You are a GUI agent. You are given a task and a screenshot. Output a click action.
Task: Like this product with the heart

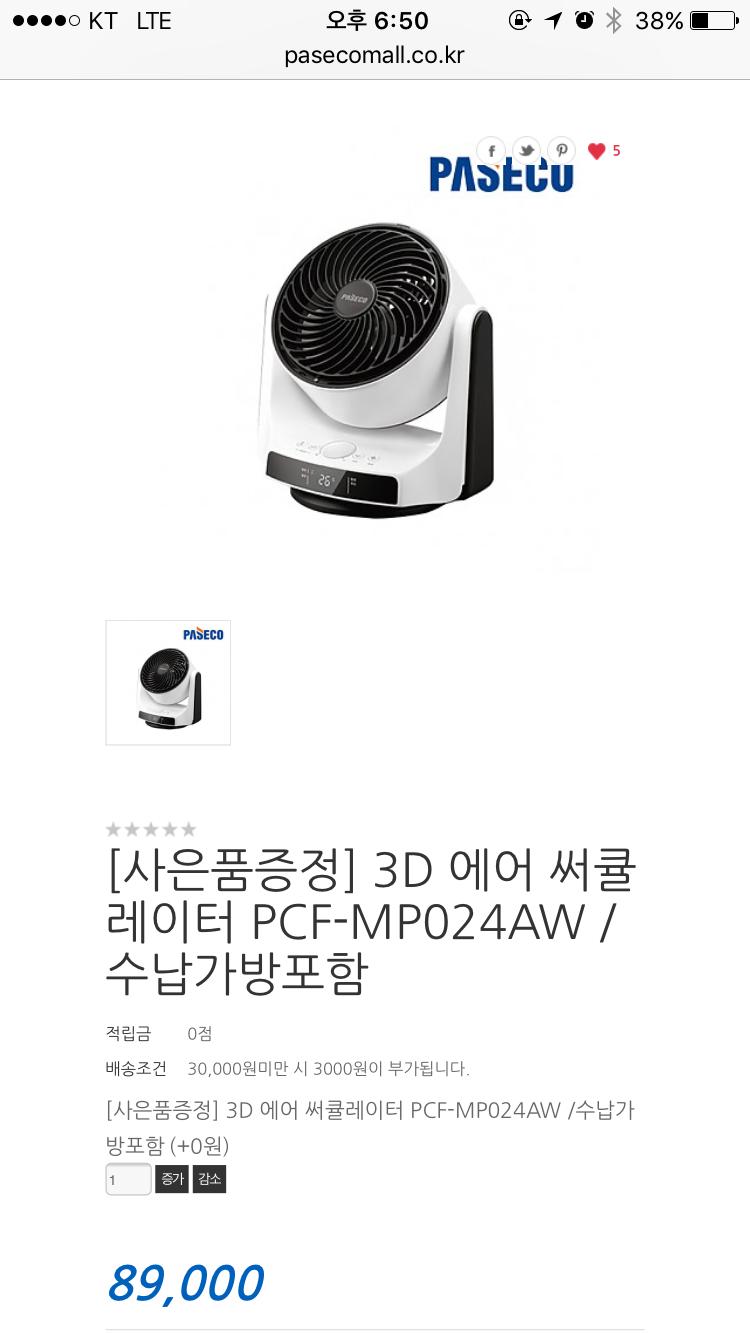597,151
